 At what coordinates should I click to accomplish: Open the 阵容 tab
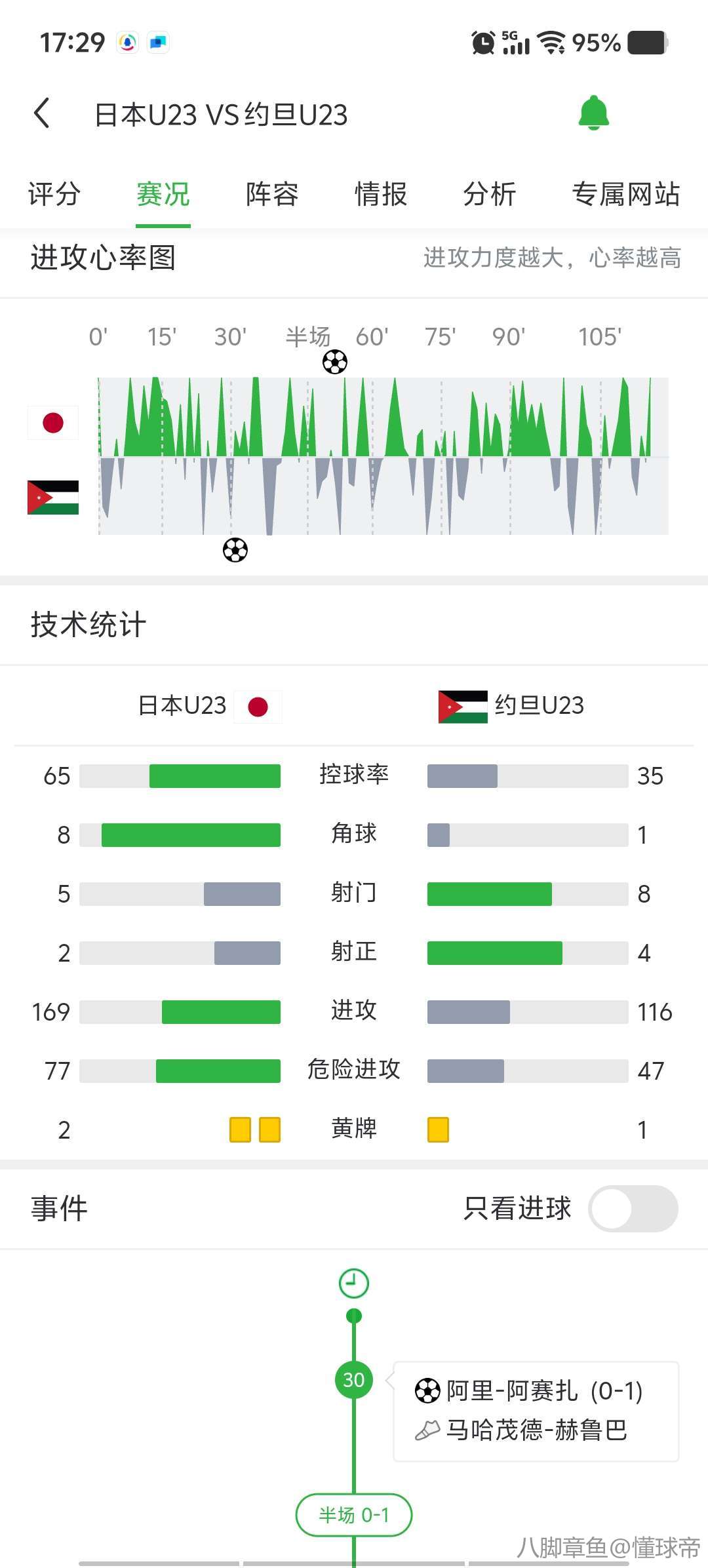(x=271, y=195)
